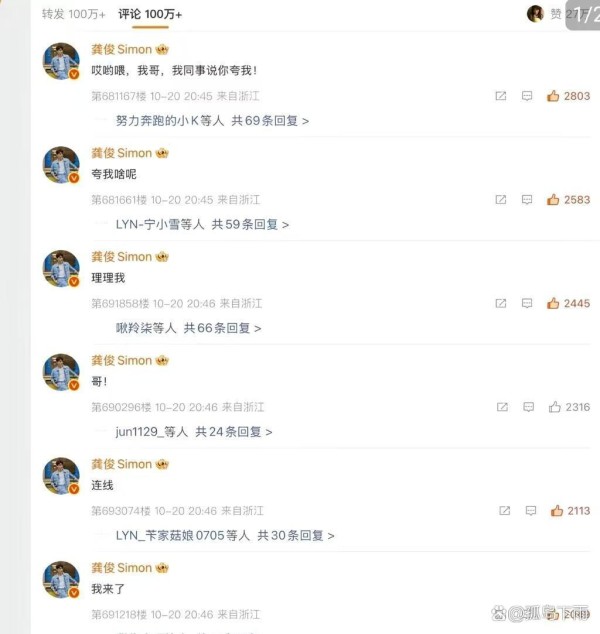The height and width of the screenshot is (634, 600).
Task: Expand the 共69条回复 replies
Action: point(270,121)
